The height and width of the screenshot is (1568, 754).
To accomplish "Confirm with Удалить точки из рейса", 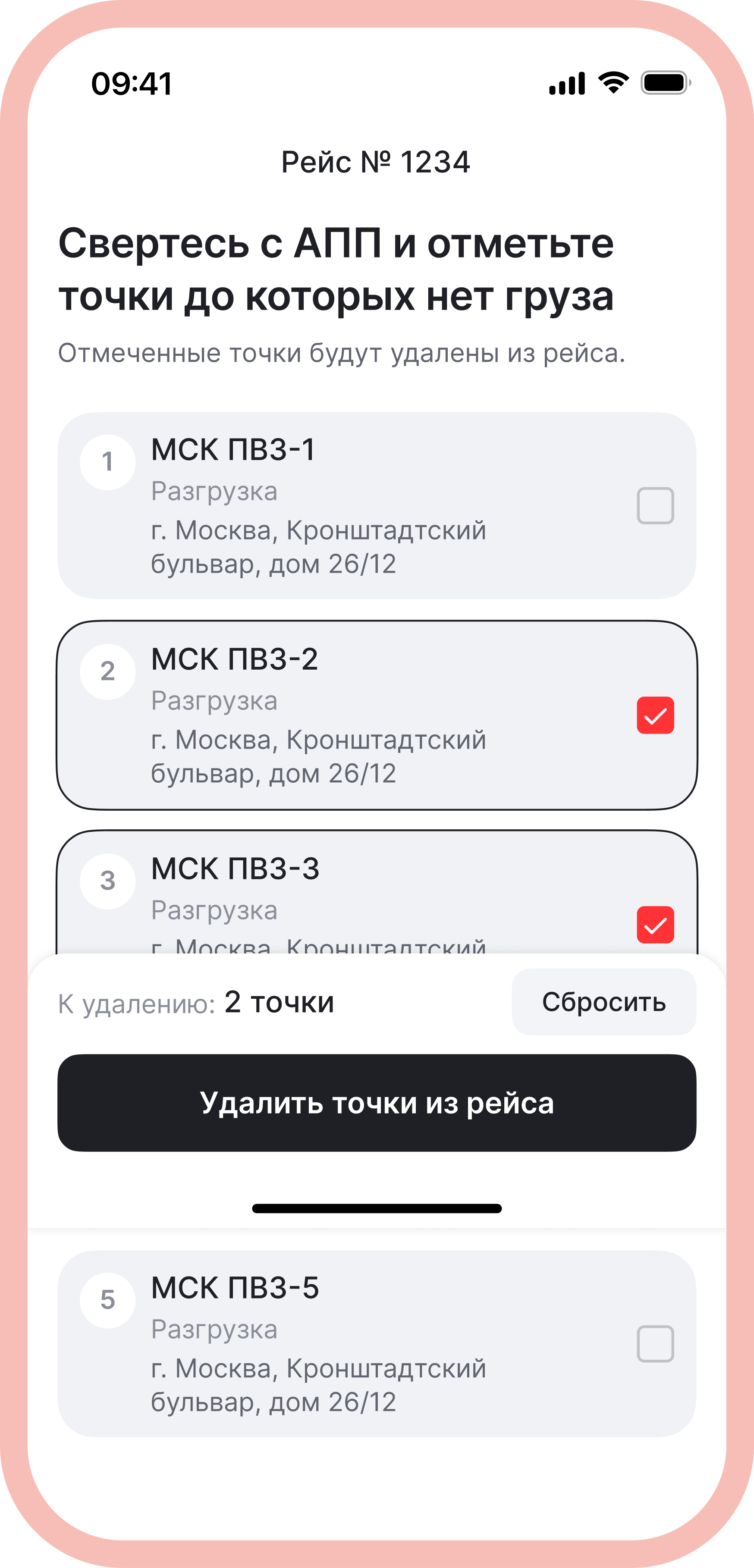I will point(377,1103).
